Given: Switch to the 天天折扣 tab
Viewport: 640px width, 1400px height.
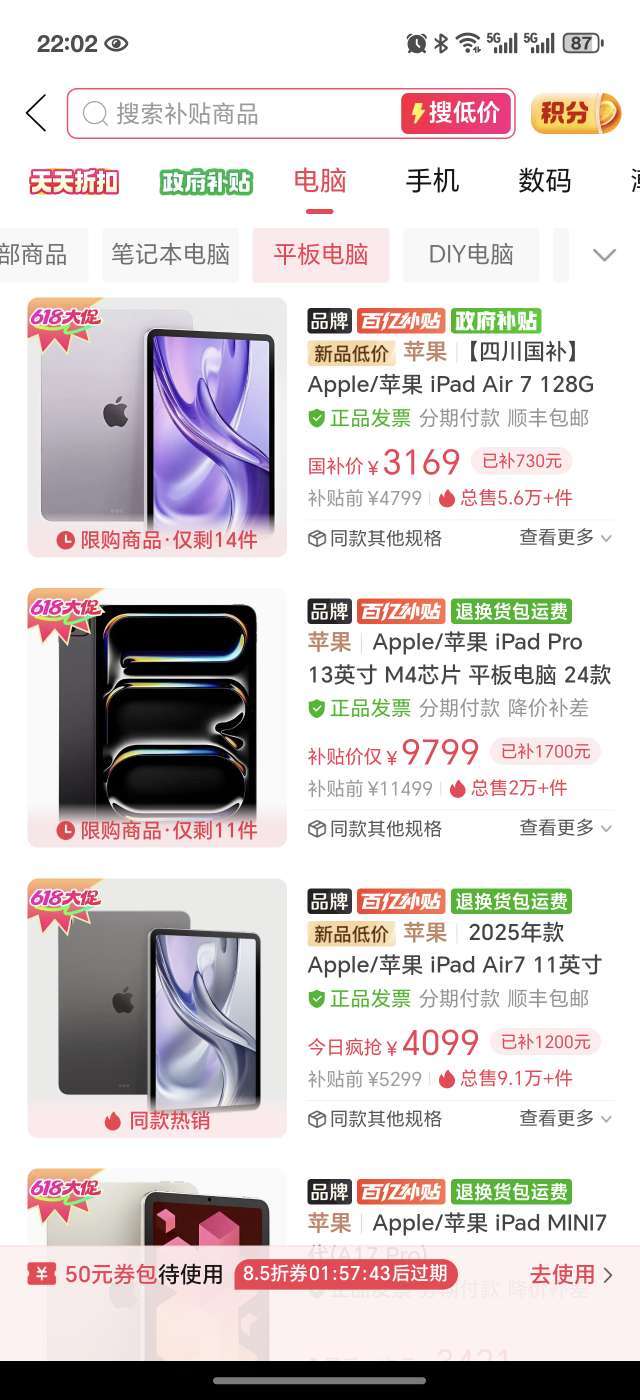Looking at the screenshot, I should pyautogui.click(x=74, y=181).
